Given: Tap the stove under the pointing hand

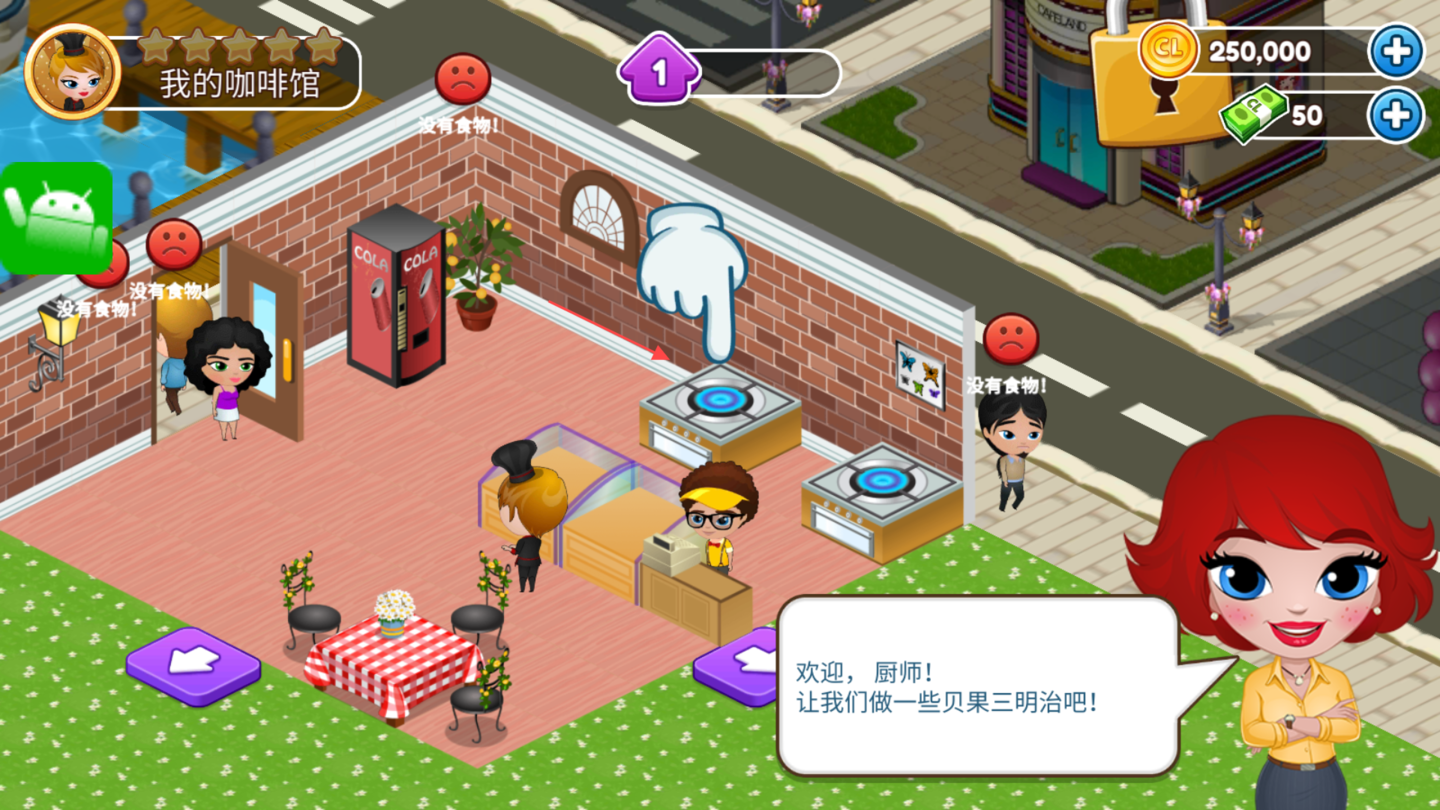Looking at the screenshot, I should tap(719, 410).
